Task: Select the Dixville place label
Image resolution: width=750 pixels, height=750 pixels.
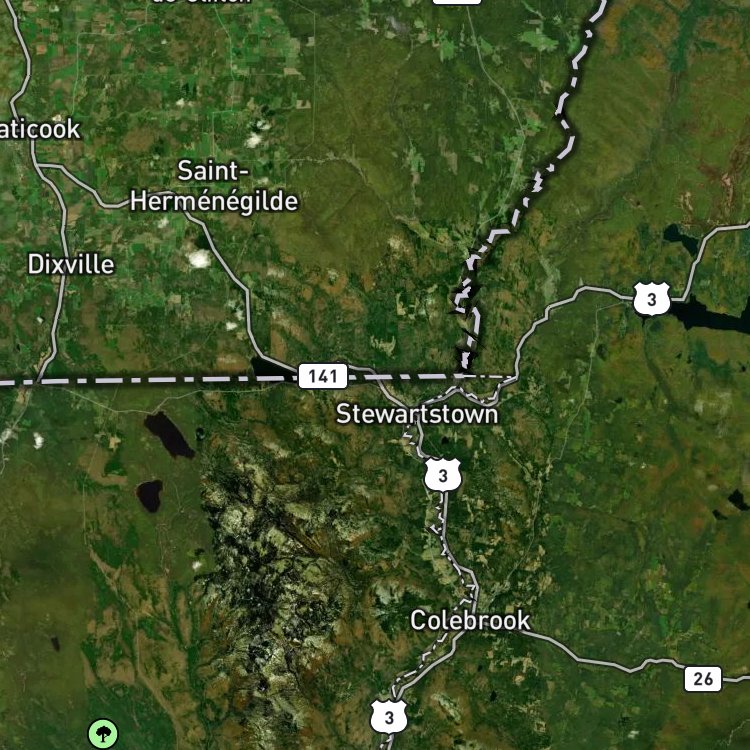Action: (x=71, y=265)
